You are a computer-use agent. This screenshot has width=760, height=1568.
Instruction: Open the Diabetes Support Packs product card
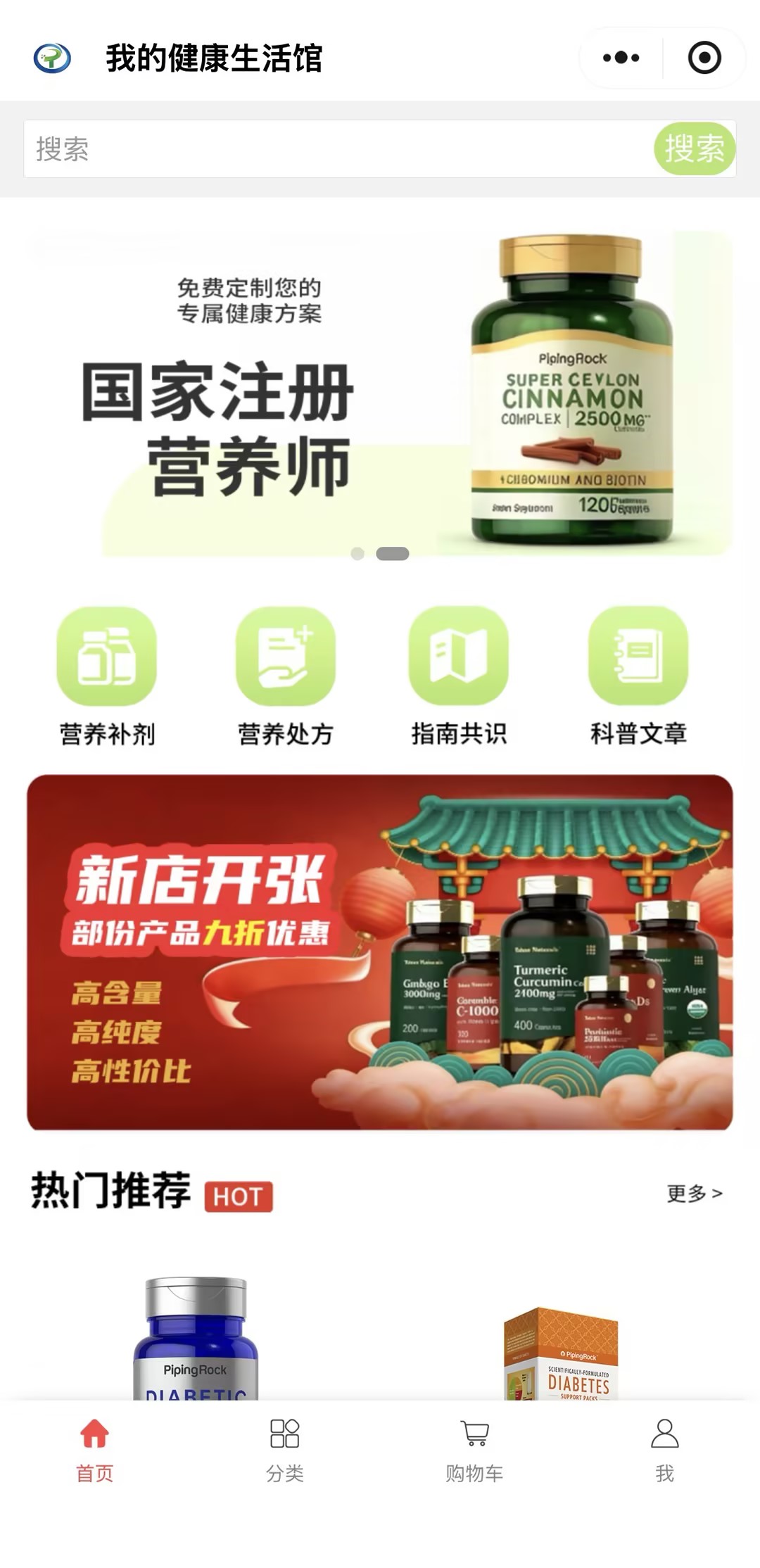click(561, 1351)
